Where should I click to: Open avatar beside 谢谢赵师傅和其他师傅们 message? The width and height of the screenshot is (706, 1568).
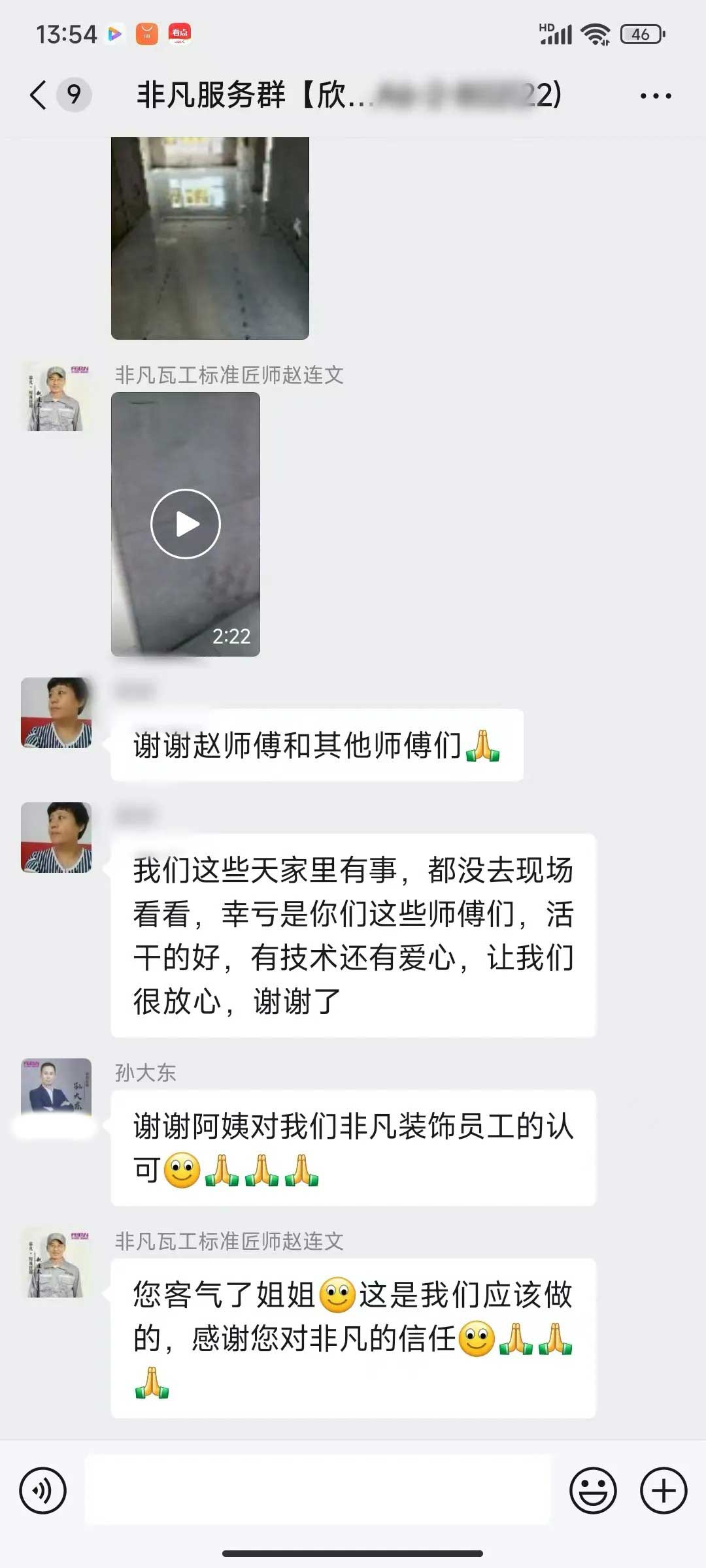tap(56, 713)
